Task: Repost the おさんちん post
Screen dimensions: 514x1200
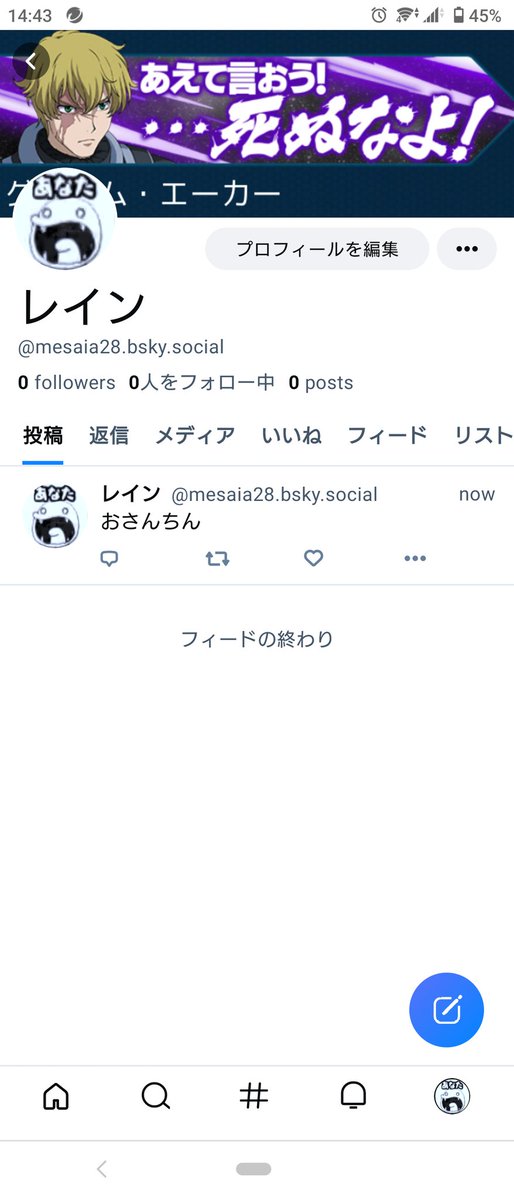Action: 217,558
